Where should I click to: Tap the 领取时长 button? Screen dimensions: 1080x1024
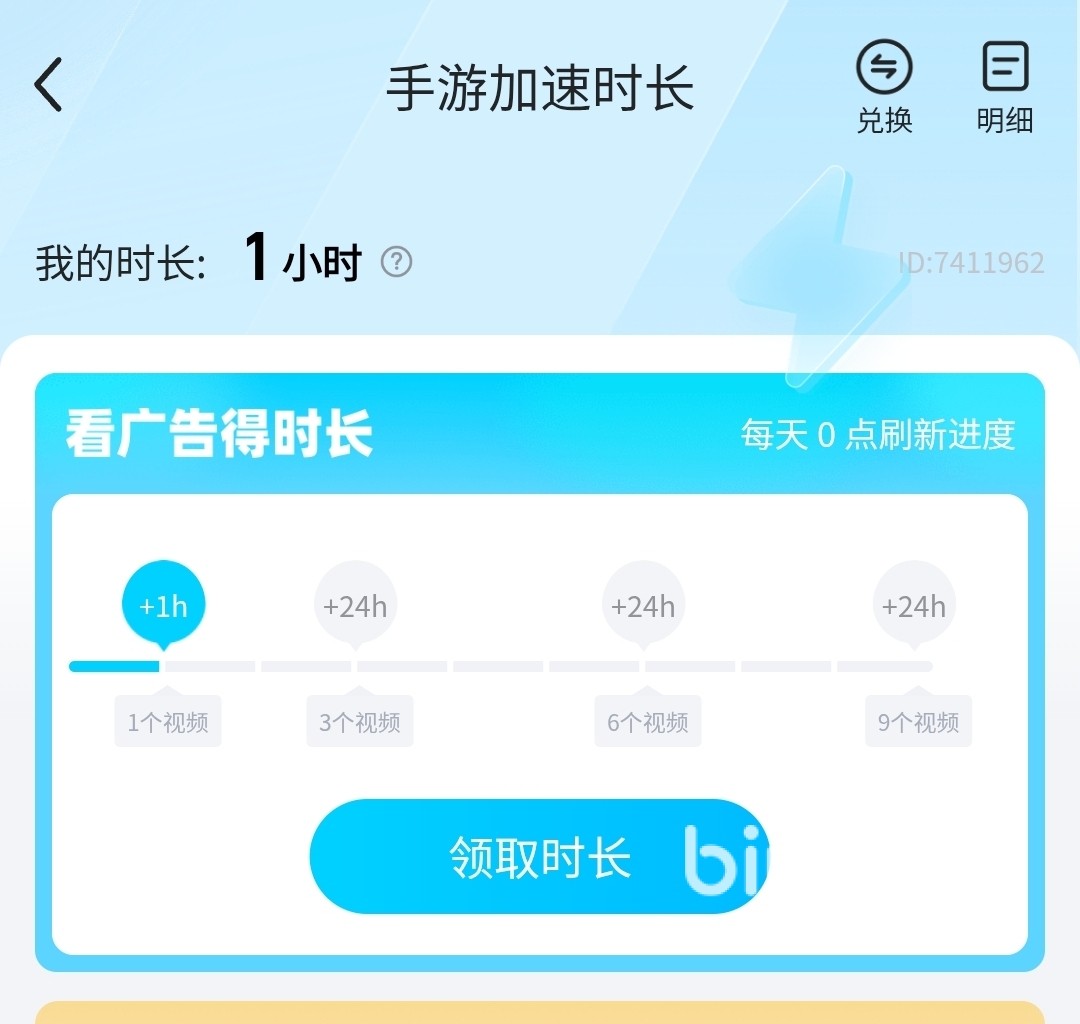tap(540, 857)
